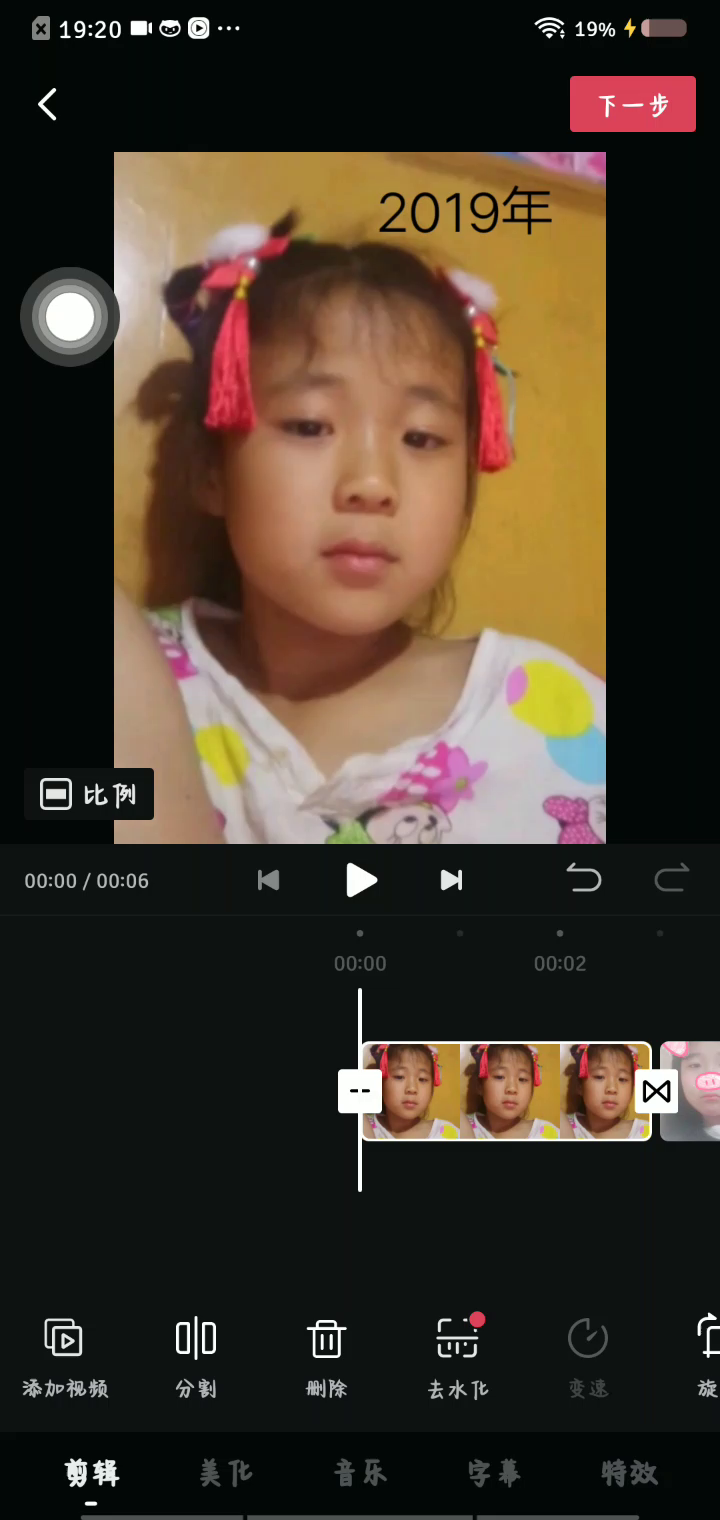Open the 去水印 watermark removal tool
The width and height of the screenshot is (720, 1520).
click(458, 1356)
